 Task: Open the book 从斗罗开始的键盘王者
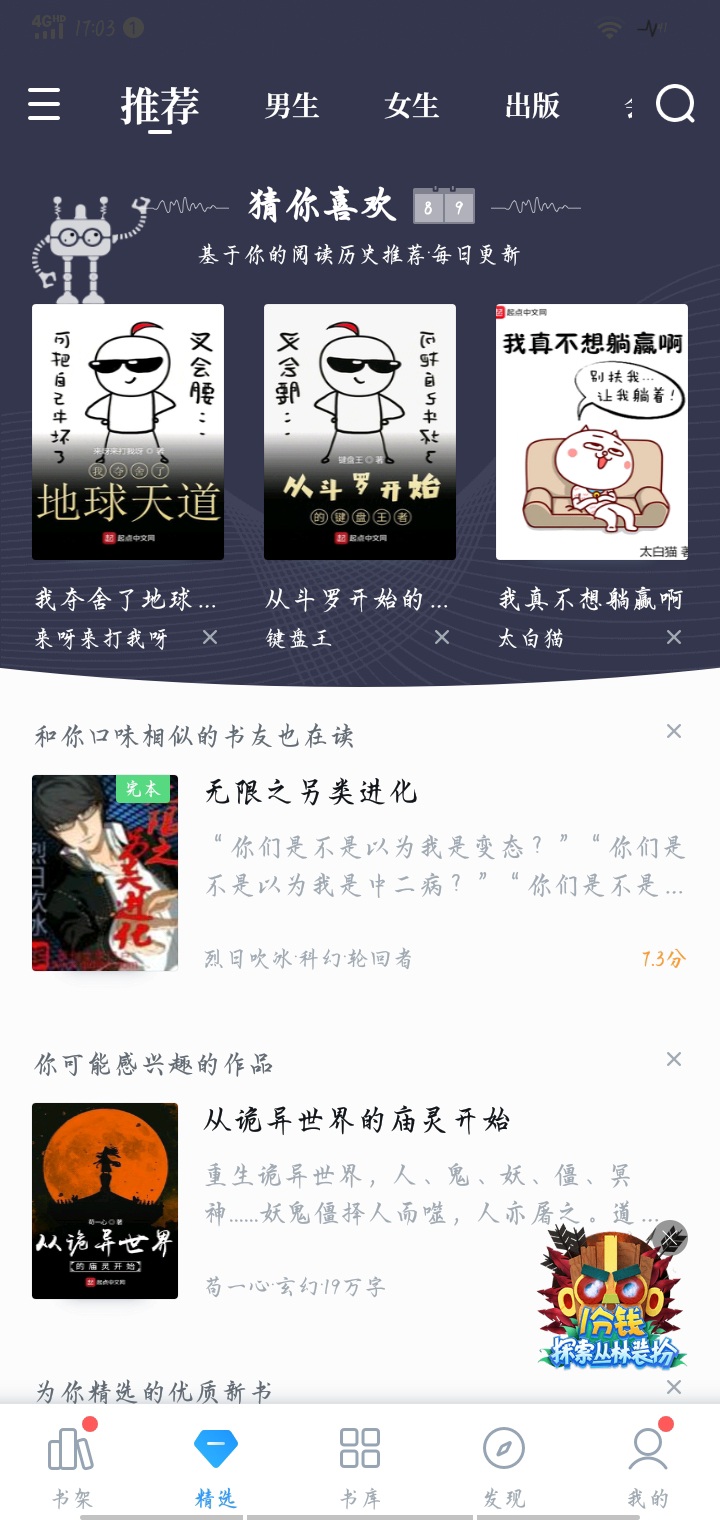coord(360,432)
